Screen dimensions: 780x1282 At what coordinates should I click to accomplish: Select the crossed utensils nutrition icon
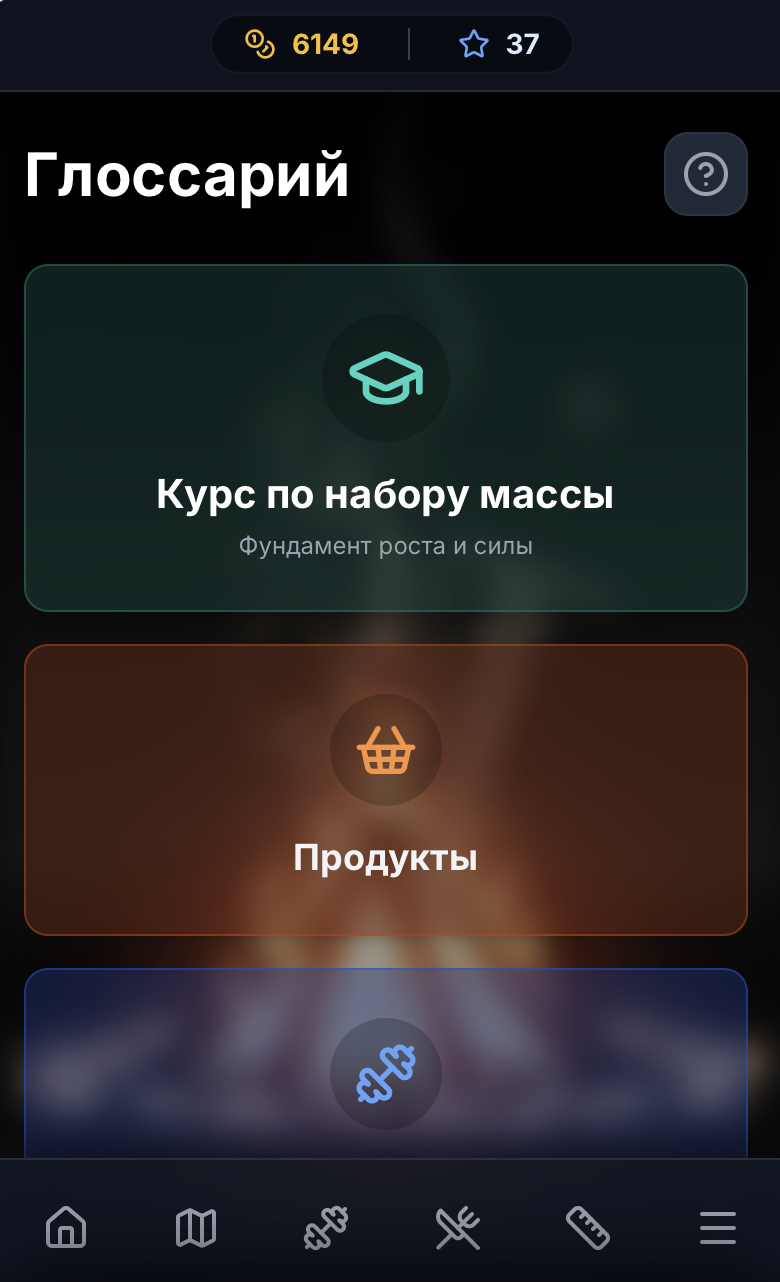tap(457, 1227)
